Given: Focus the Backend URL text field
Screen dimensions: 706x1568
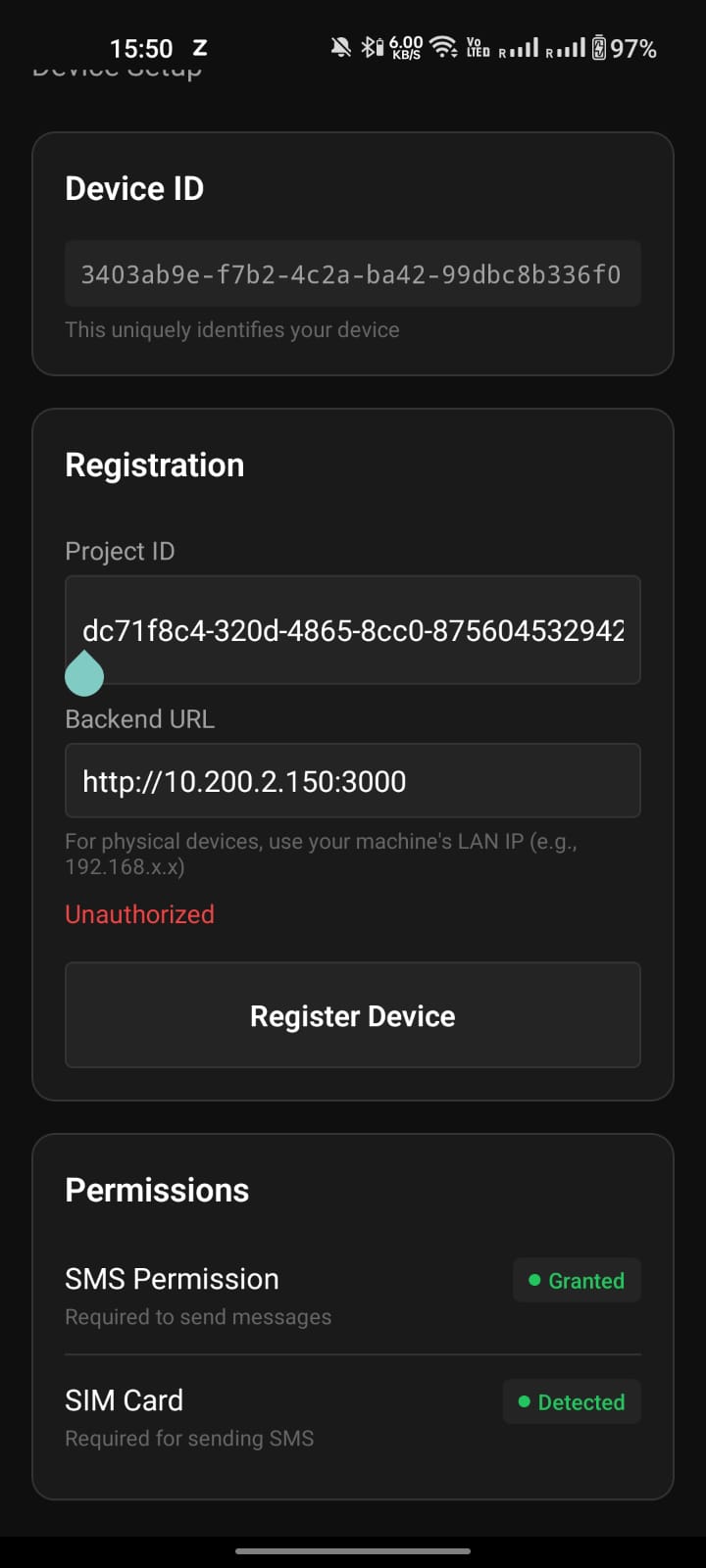Looking at the screenshot, I should 352,781.
